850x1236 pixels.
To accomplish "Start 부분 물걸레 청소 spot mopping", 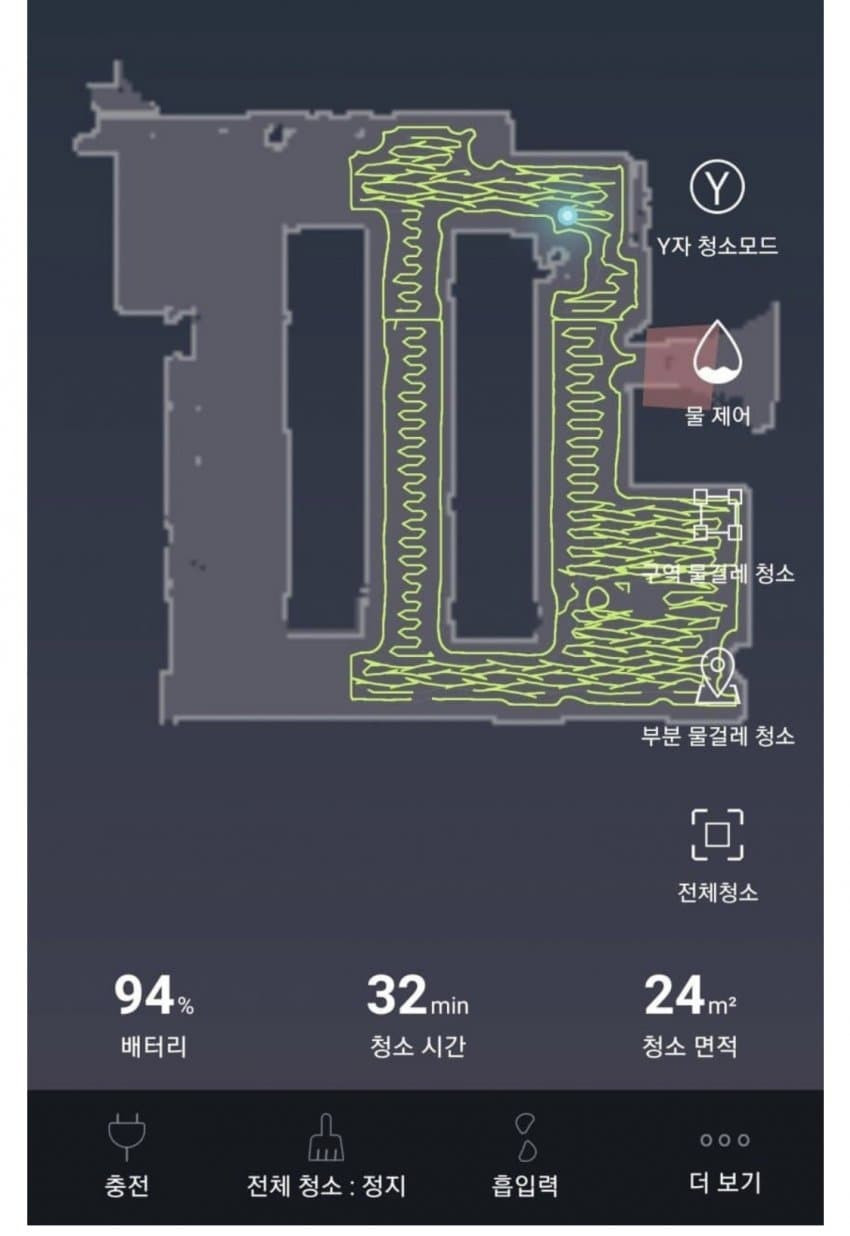I will pyautogui.click(x=717, y=677).
